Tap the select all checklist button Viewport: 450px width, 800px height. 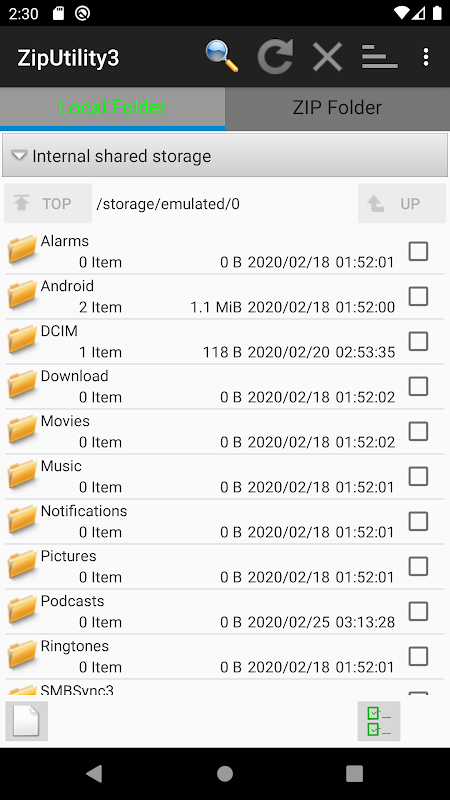tap(379, 721)
